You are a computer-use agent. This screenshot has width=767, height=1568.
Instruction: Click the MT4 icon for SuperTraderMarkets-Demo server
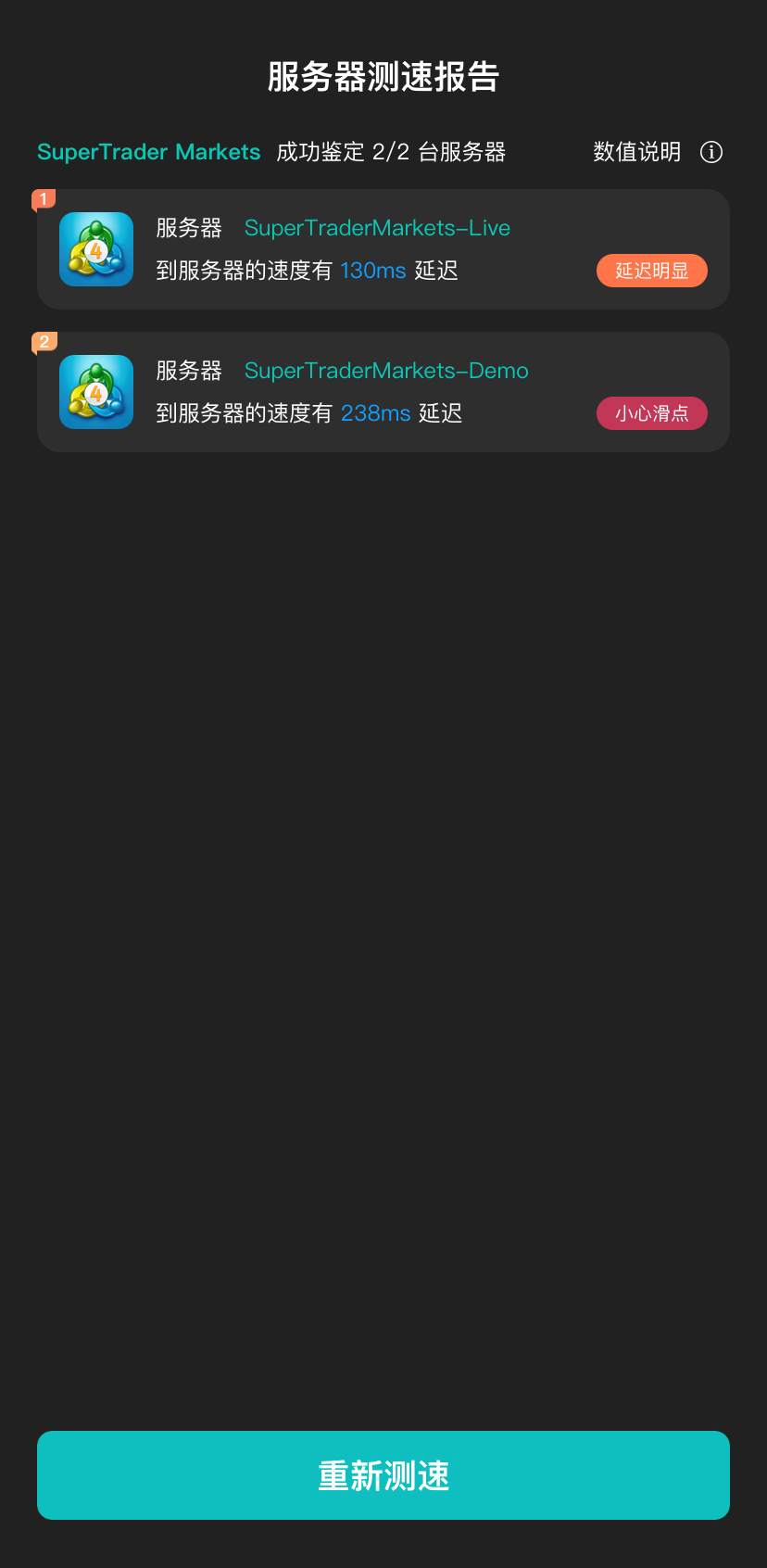tap(95, 391)
